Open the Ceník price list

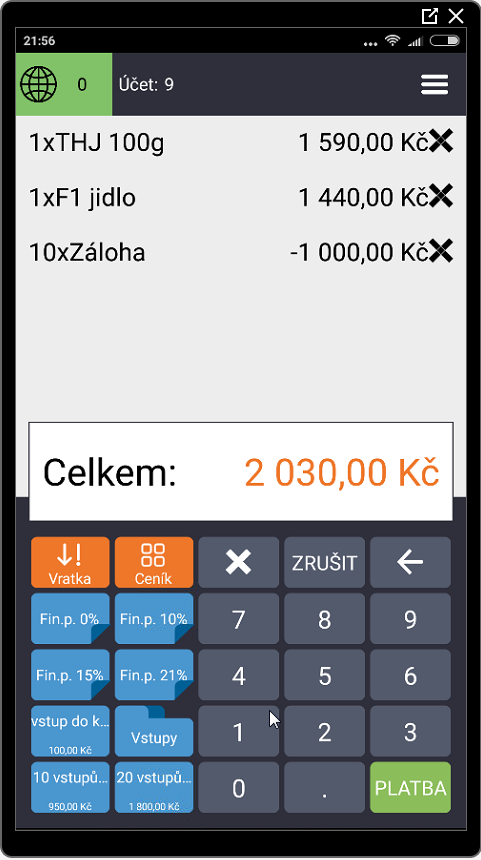point(154,562)
